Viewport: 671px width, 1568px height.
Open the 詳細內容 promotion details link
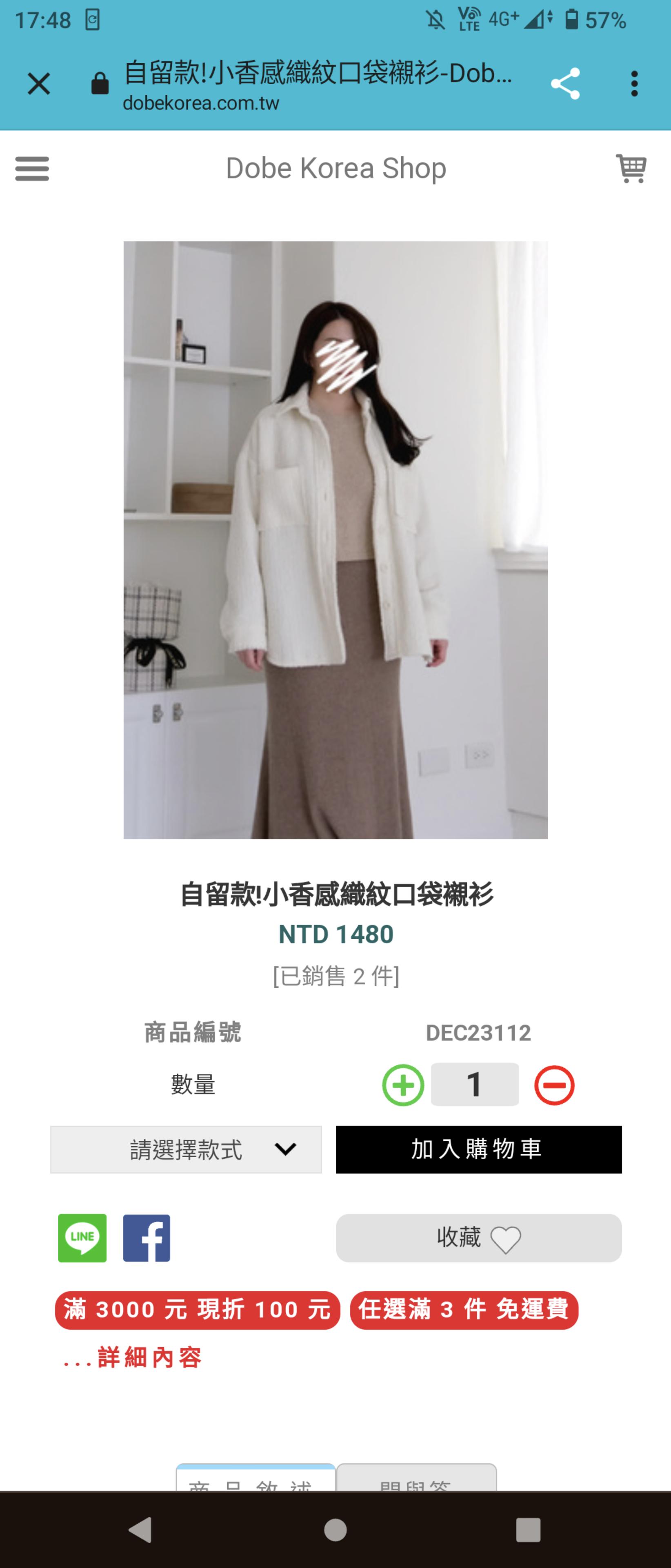(x=133, y=1357)
